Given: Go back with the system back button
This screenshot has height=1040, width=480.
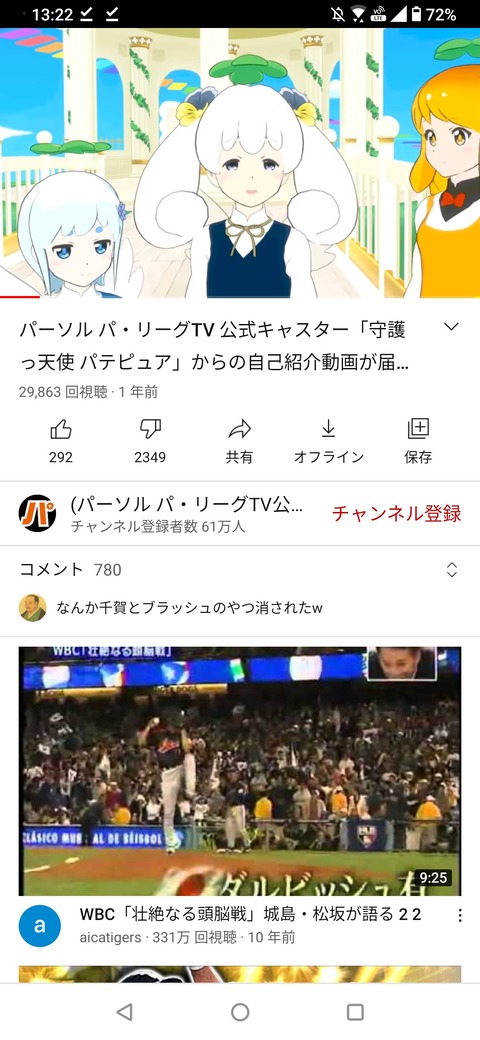Looking at the screenshot, I should 124,1011.
